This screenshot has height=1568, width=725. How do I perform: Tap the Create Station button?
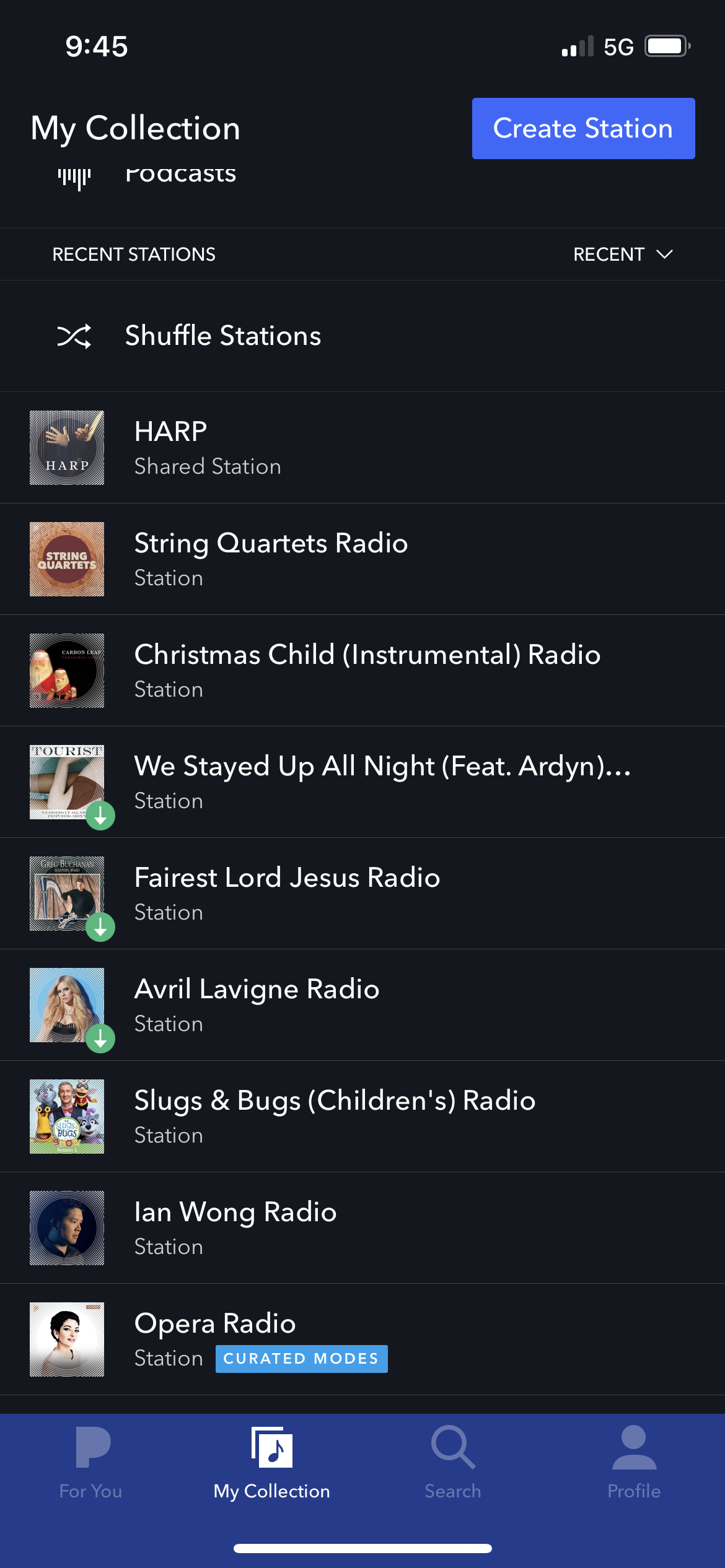point(583,128)
